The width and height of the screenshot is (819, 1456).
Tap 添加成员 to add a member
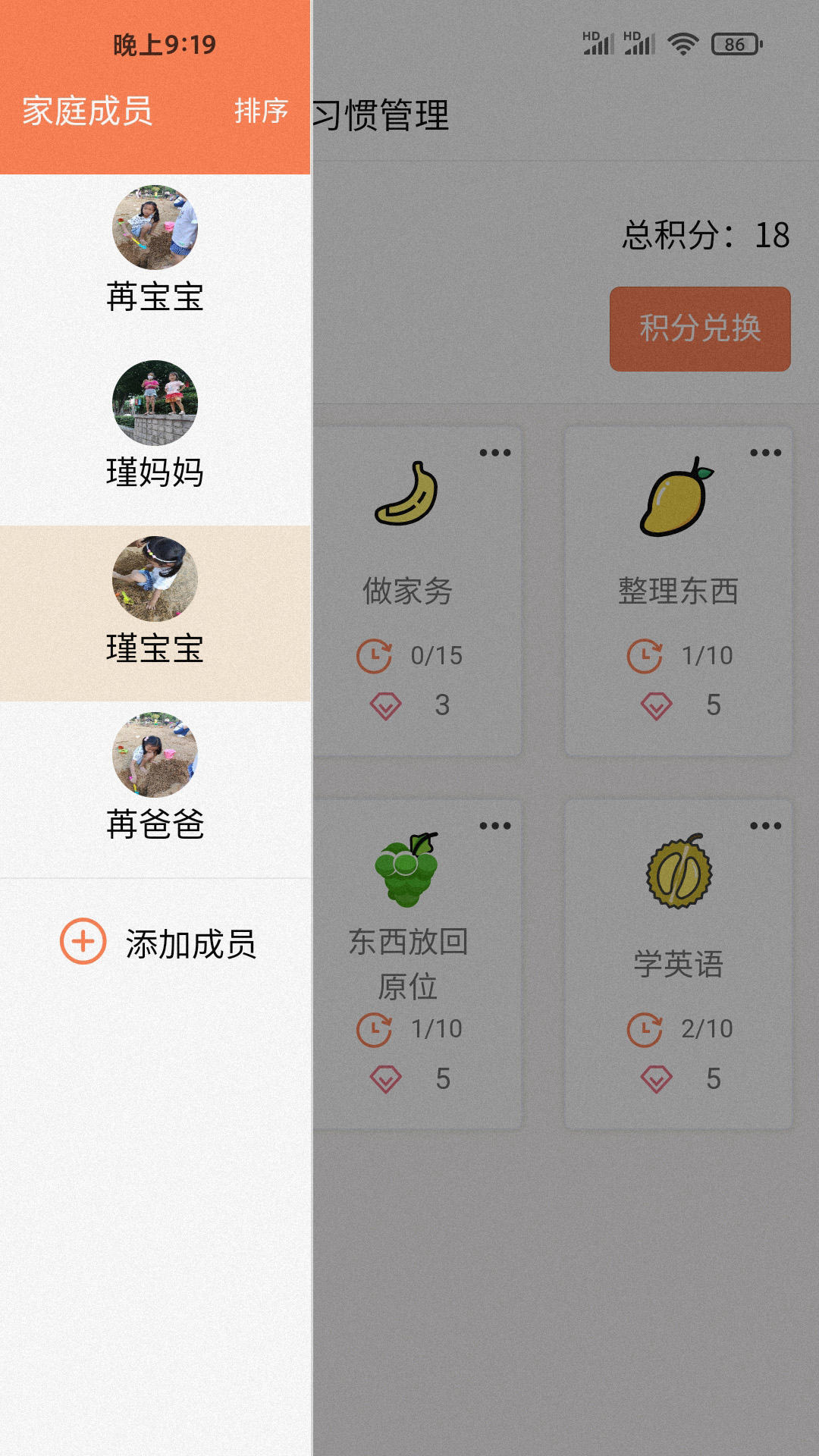[x=158, y=943]
